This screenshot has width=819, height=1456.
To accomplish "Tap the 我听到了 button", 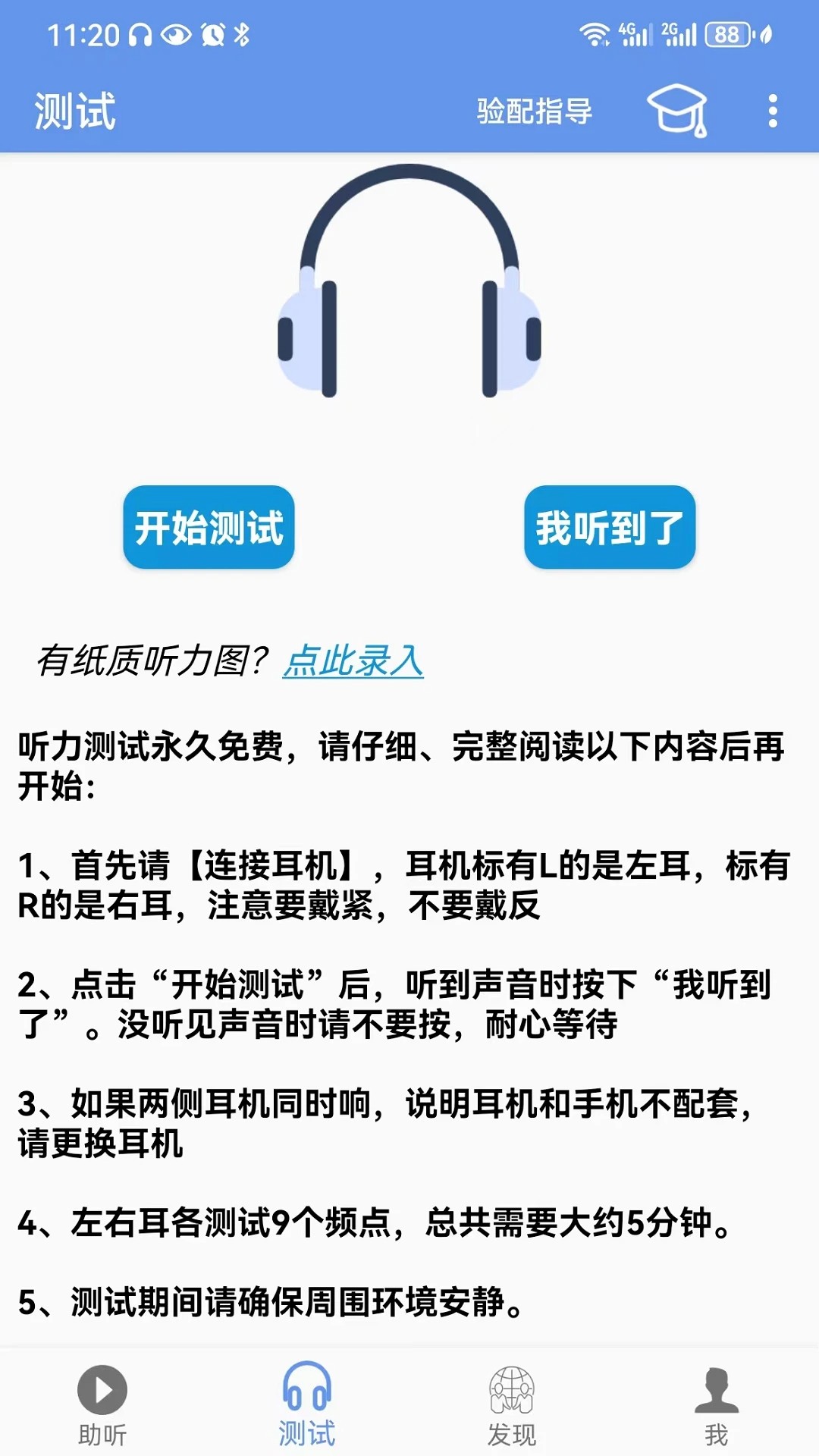I will tap(610, 528).
